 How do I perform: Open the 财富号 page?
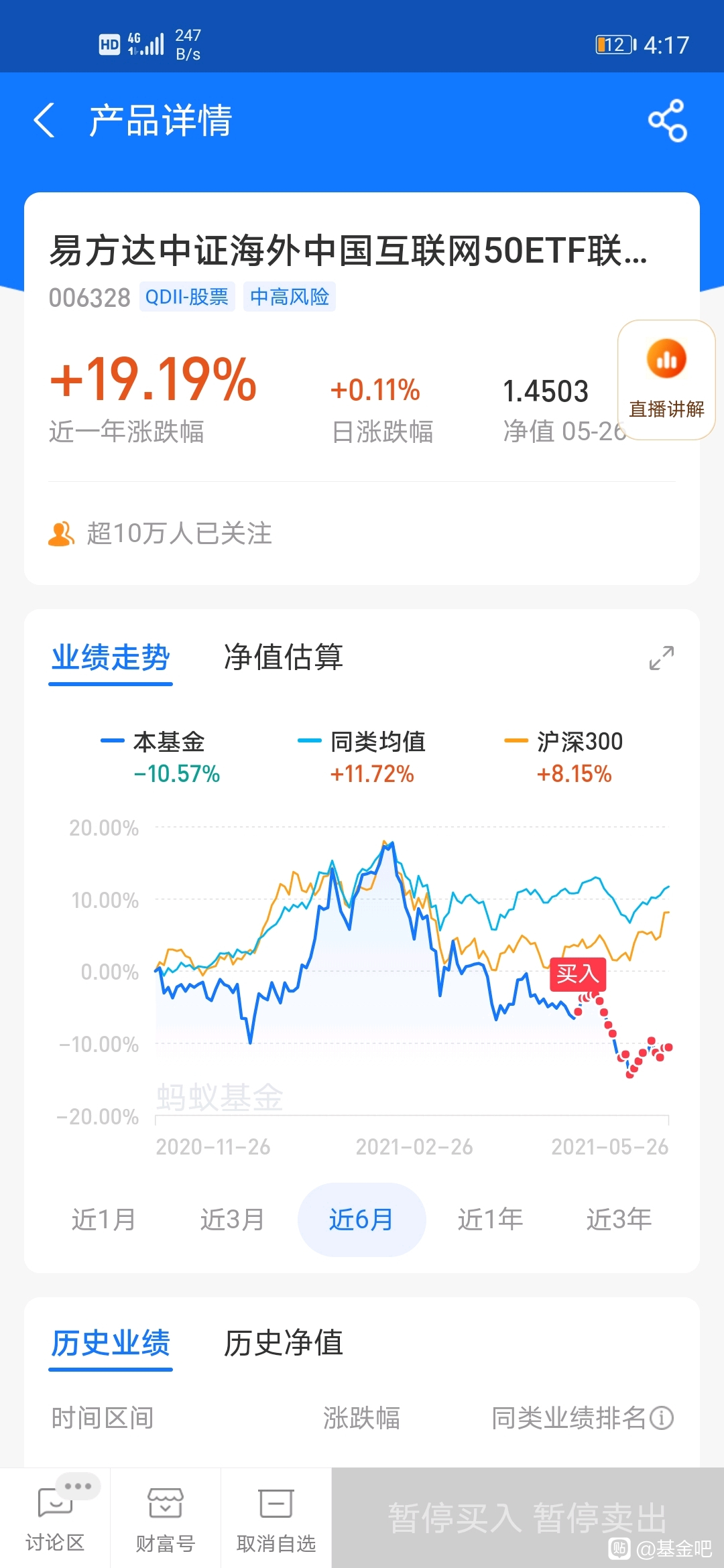(166, 1518)
